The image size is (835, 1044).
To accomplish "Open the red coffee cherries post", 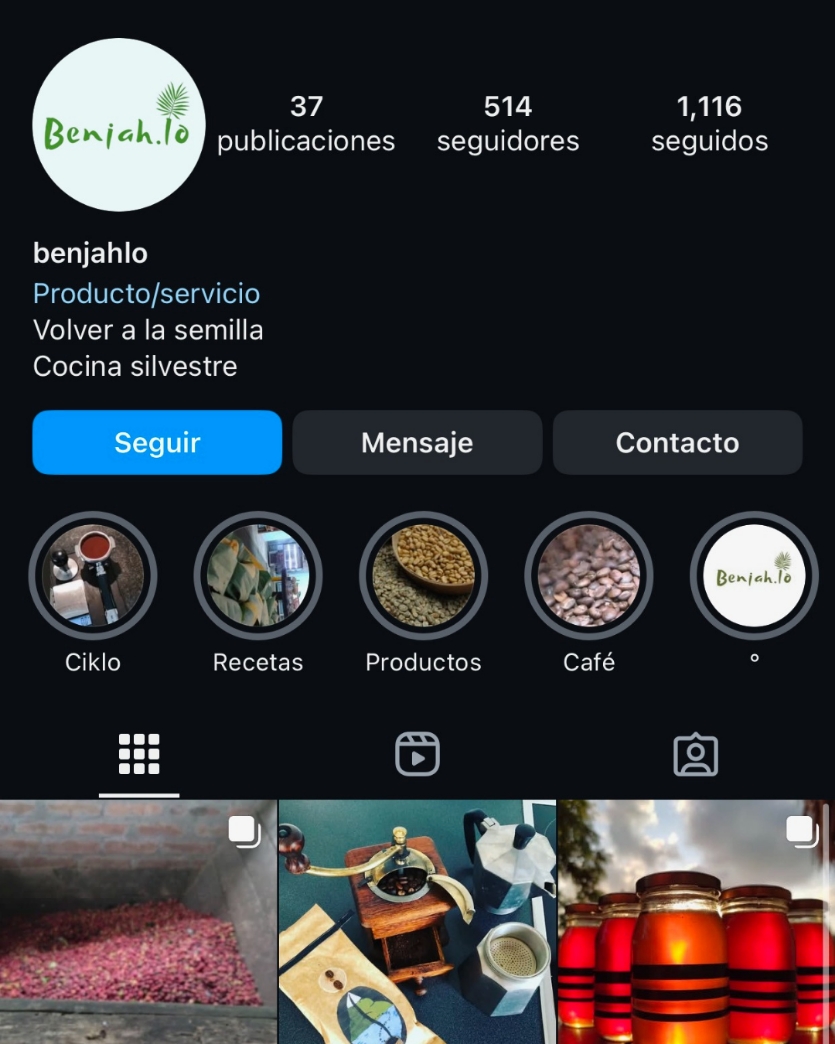I will tap(138, 922).
